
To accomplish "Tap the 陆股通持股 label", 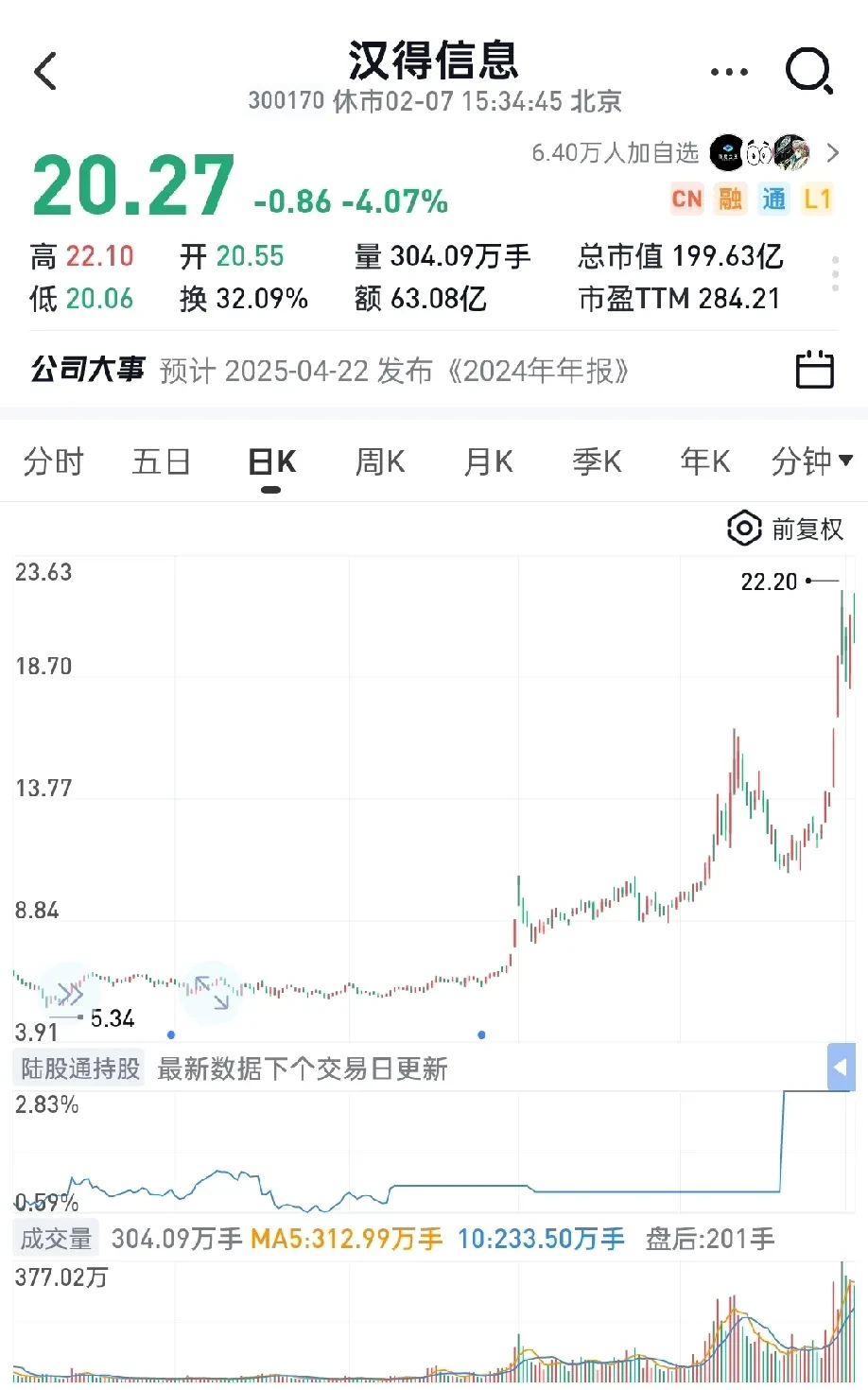I will pyautogui.click(x=78, y=1068).
